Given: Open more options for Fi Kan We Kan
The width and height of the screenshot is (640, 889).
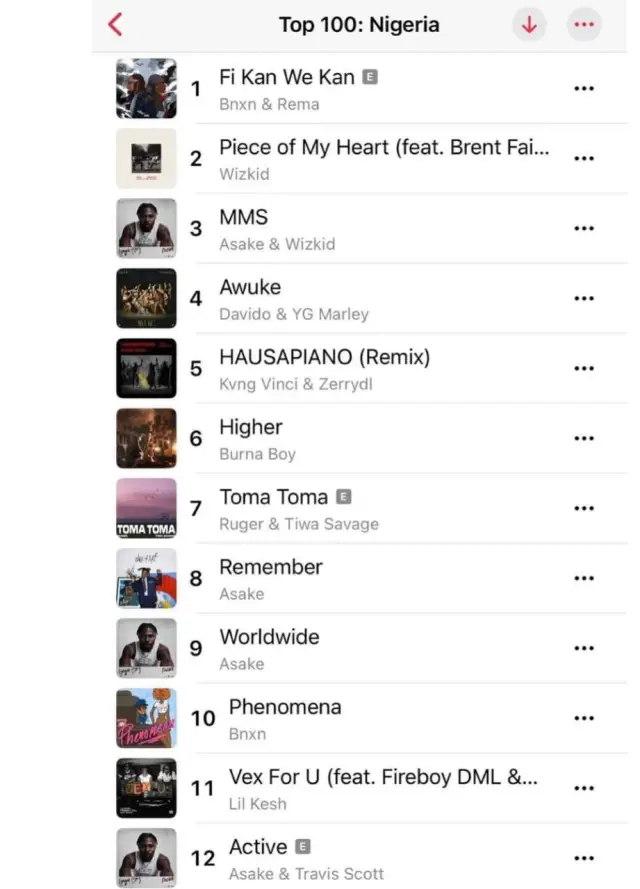Looking at the screenshot, I should point(584,88).
